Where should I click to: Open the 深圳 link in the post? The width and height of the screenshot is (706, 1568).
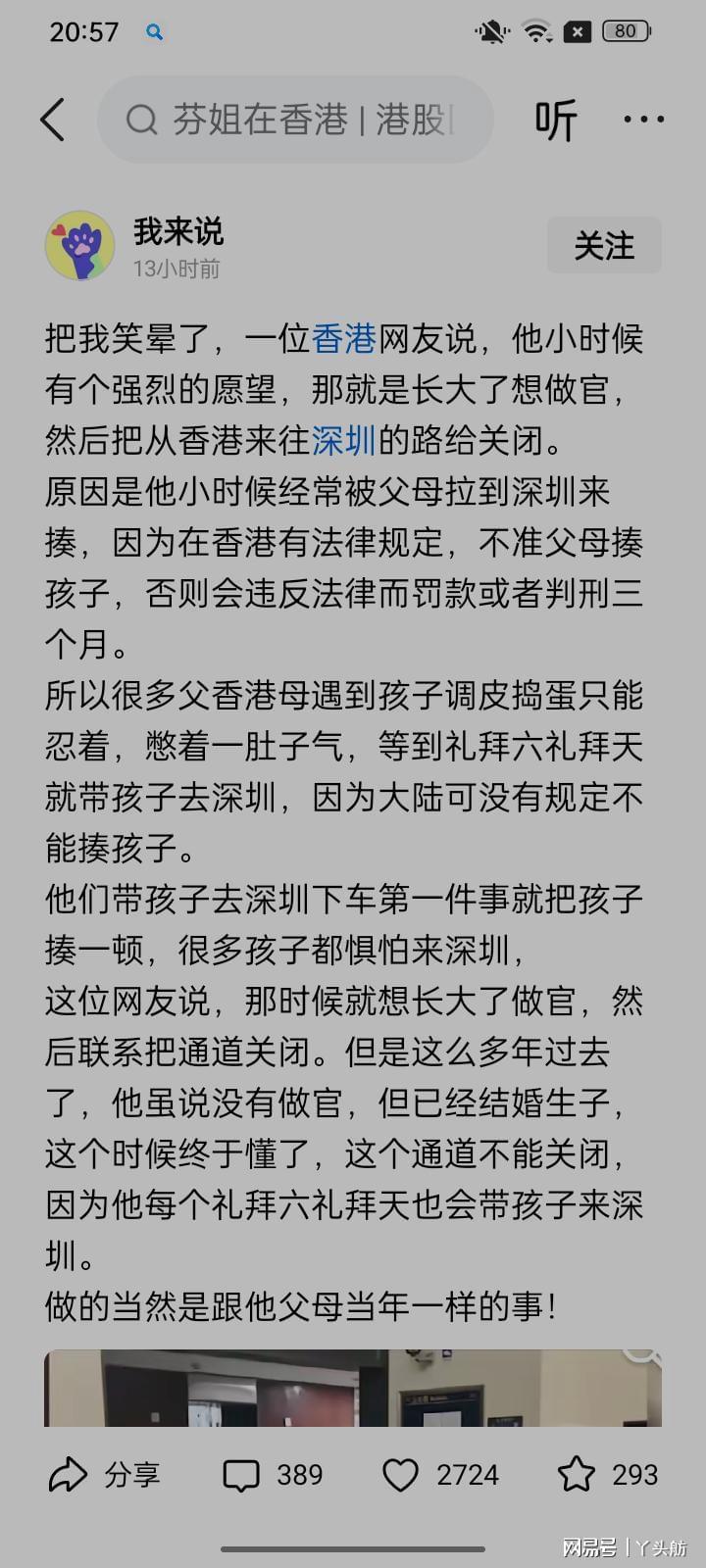tap(344, 441)
